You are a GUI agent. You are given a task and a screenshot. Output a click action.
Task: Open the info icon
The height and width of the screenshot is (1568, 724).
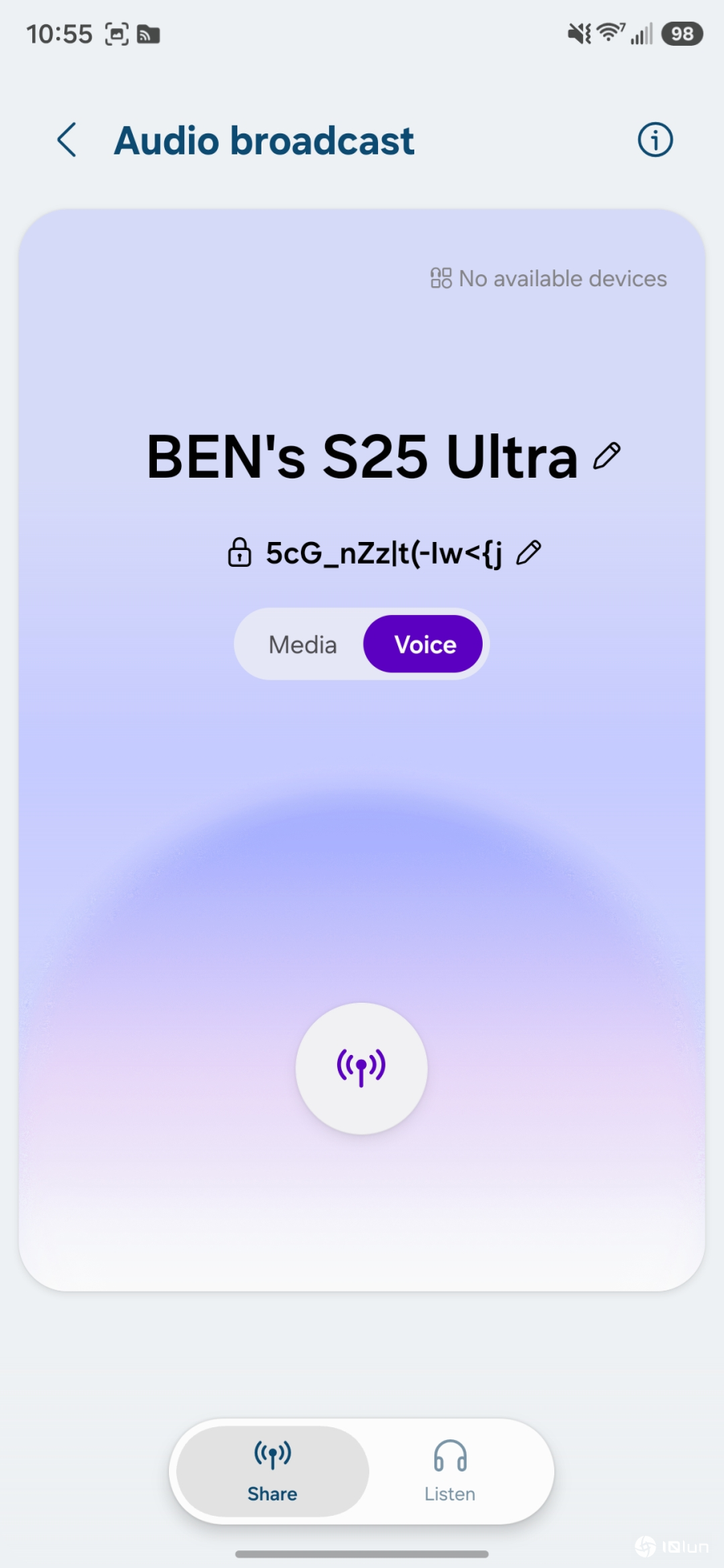(x=655, y=140)
